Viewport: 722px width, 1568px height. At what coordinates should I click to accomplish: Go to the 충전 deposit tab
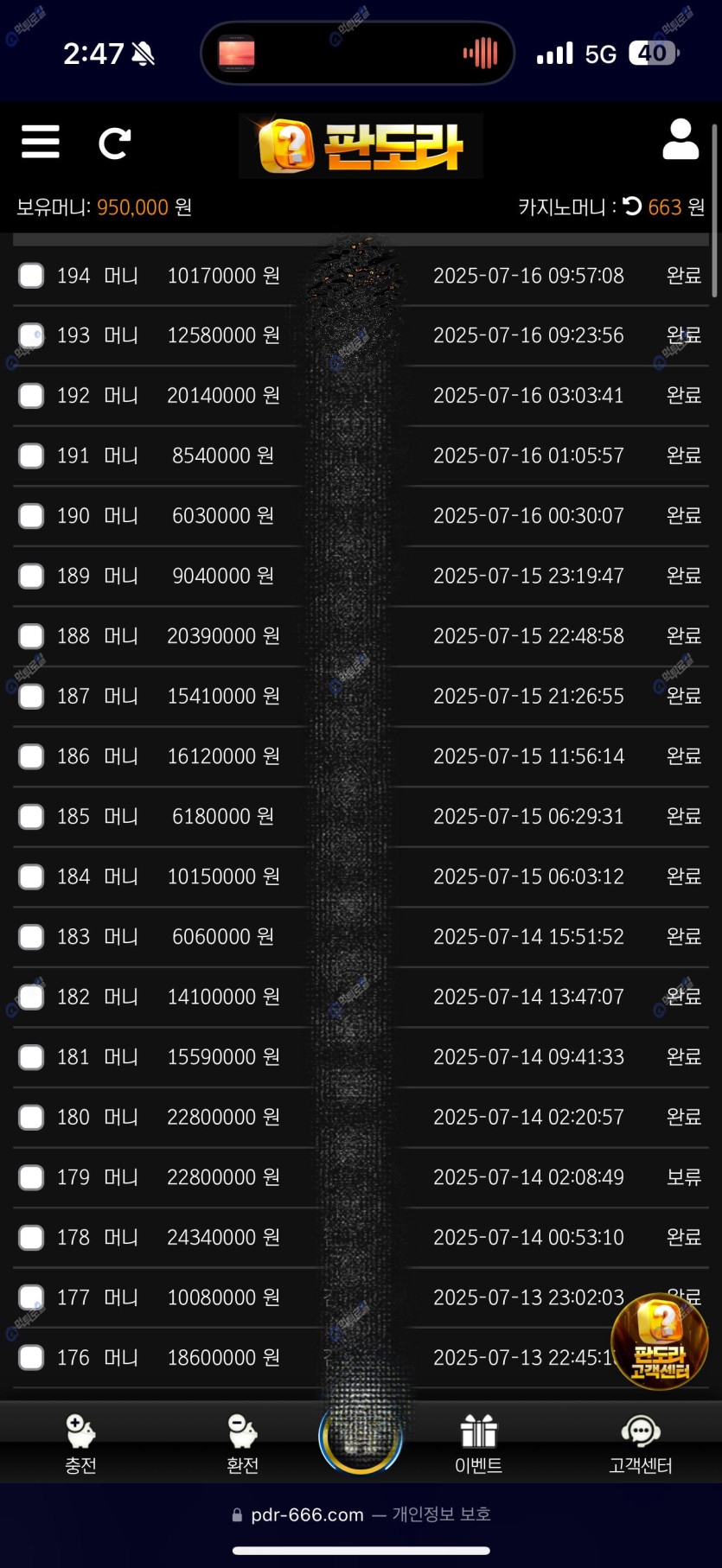point(80,1444)
